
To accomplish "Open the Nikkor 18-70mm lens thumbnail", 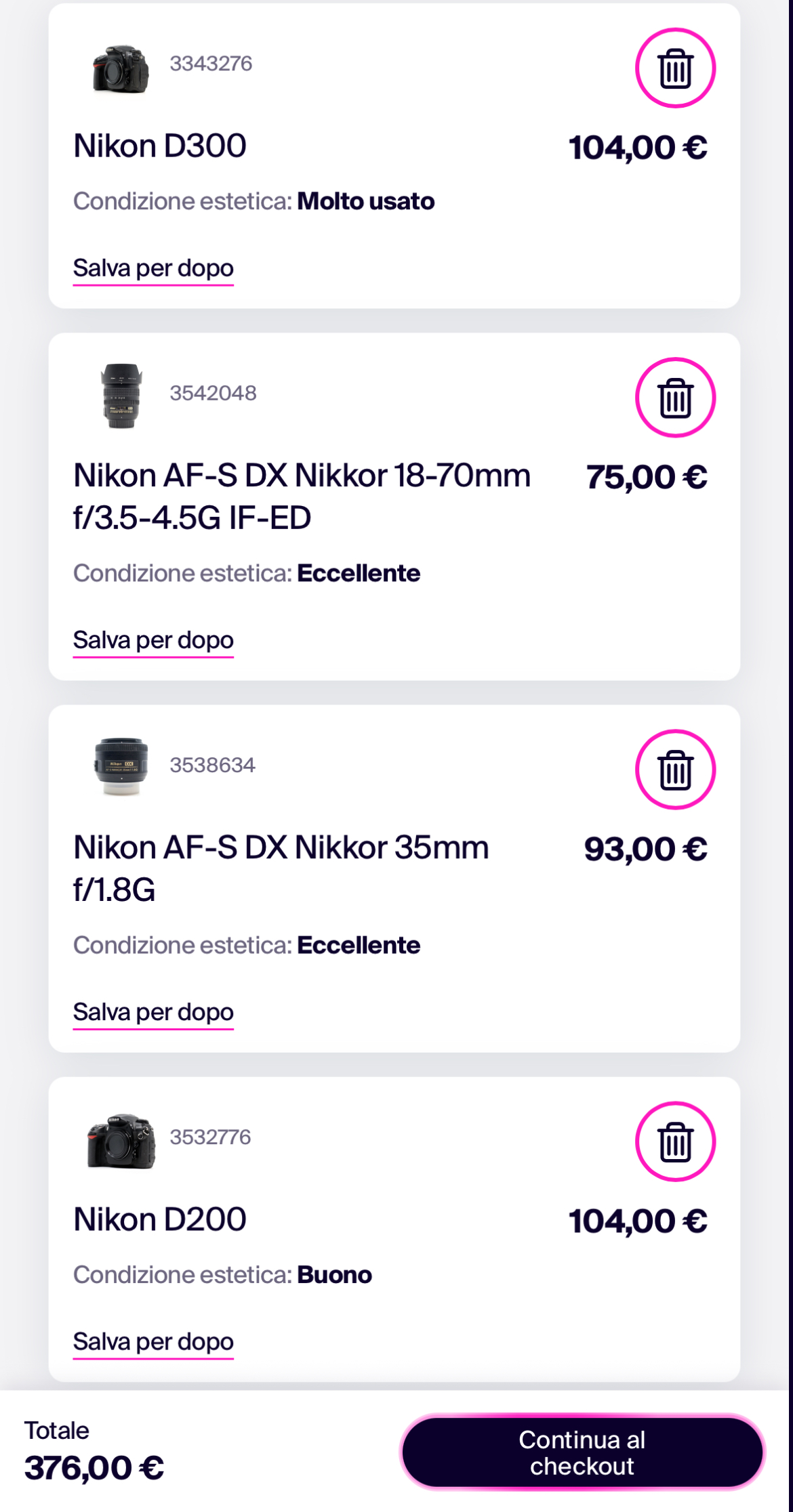I will [x=121, y=396].
